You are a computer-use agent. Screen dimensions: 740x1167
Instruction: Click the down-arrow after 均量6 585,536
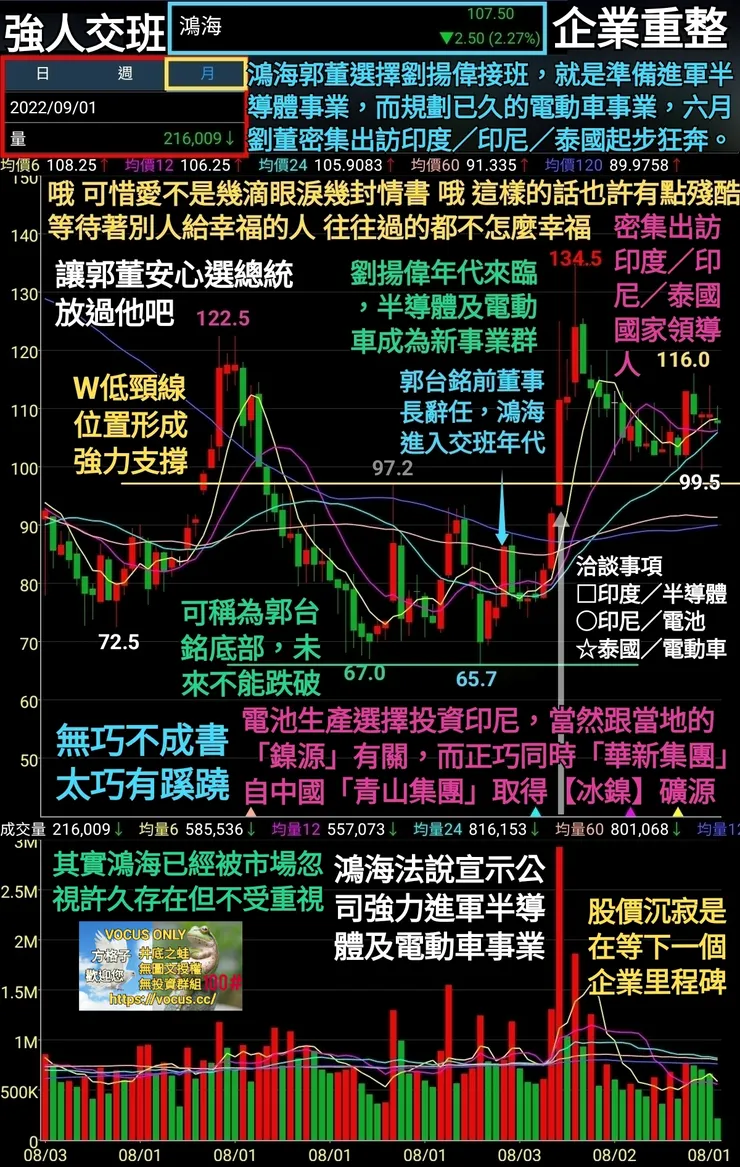click(253, 828)
